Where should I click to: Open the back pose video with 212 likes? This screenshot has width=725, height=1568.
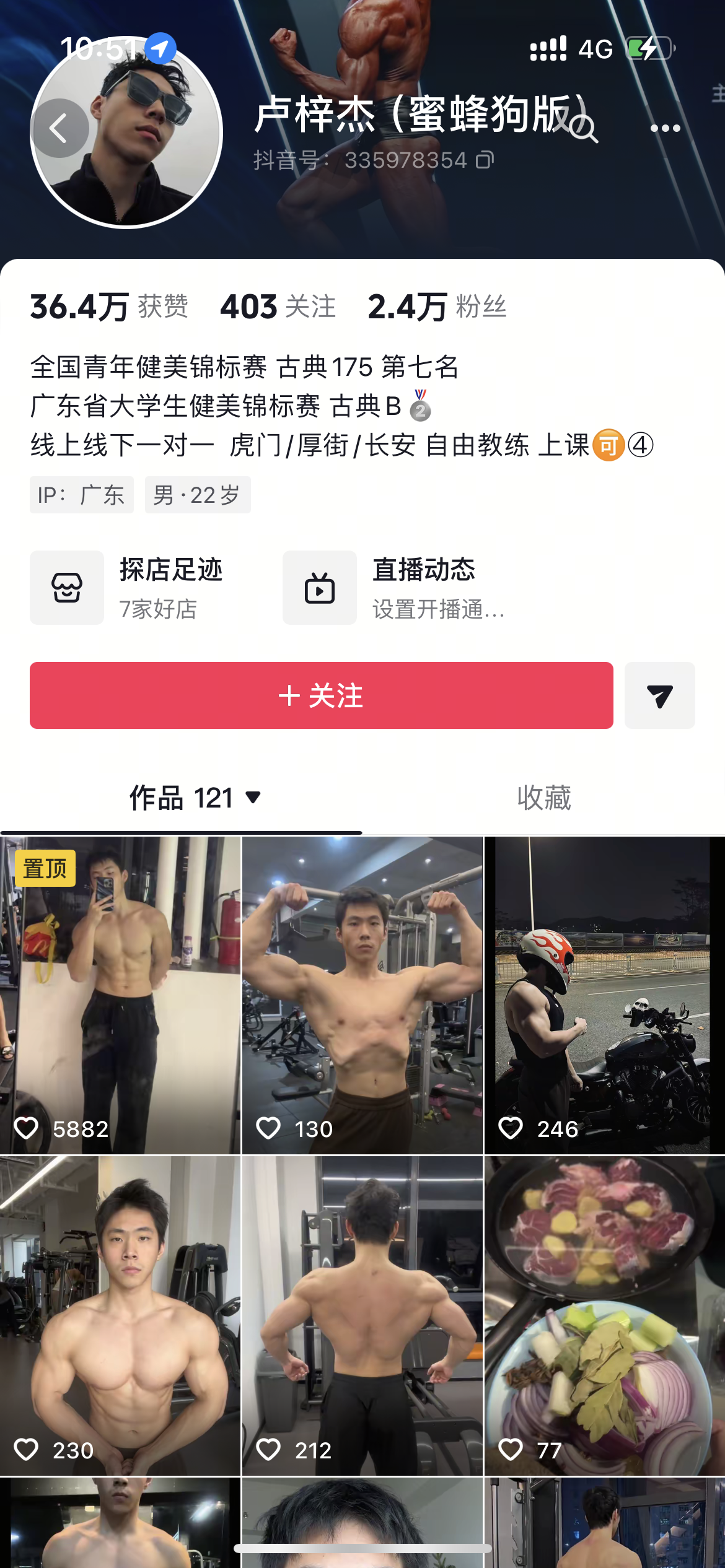(x=362, y=1315)
